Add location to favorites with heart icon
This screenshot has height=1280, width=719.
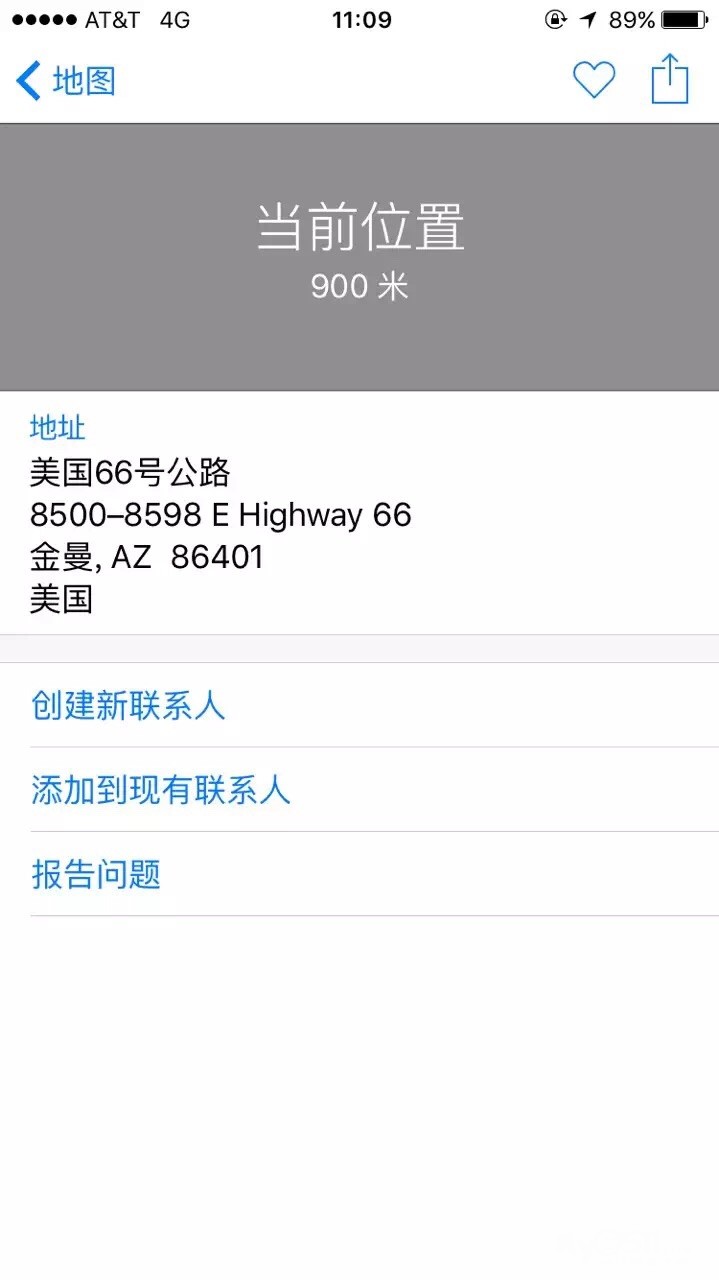click(x=593, y=80)
